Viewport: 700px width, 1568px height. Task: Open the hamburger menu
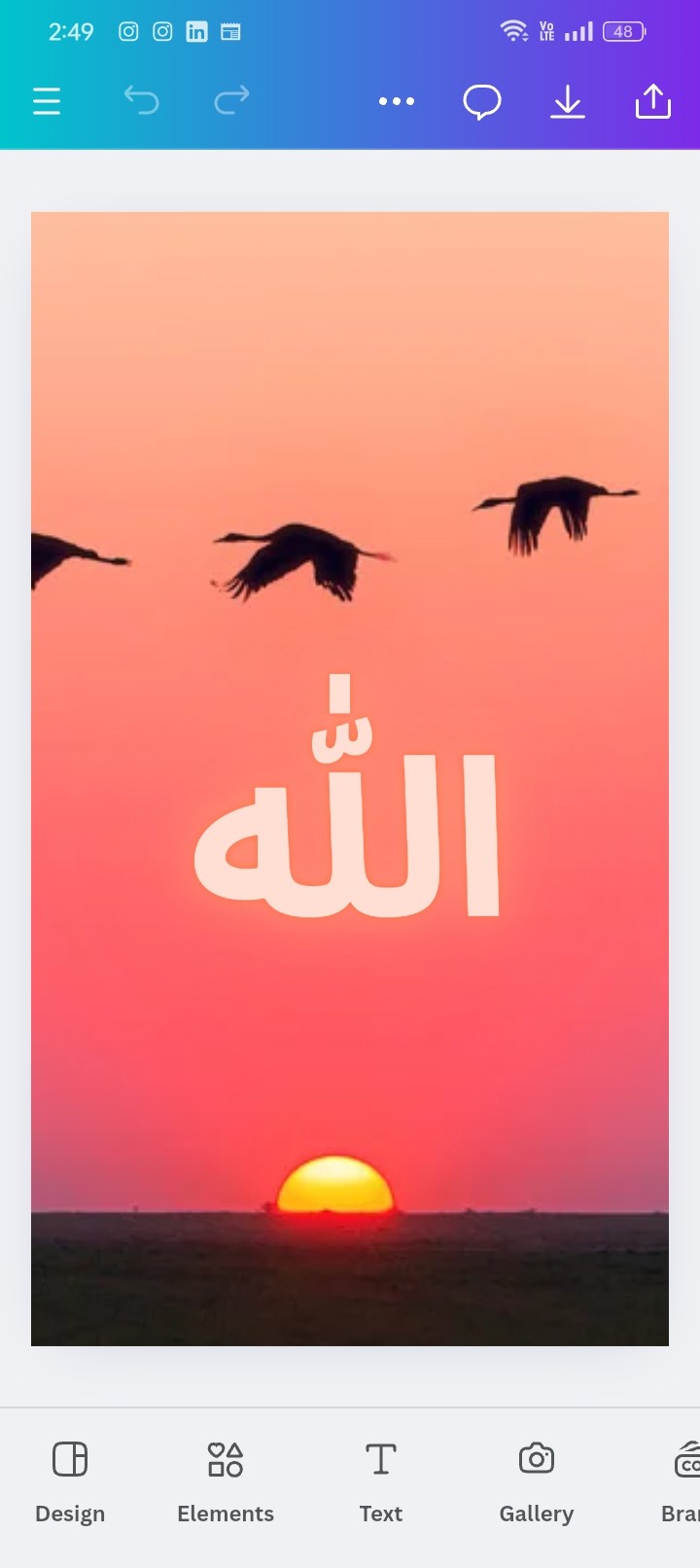point(47,101)
